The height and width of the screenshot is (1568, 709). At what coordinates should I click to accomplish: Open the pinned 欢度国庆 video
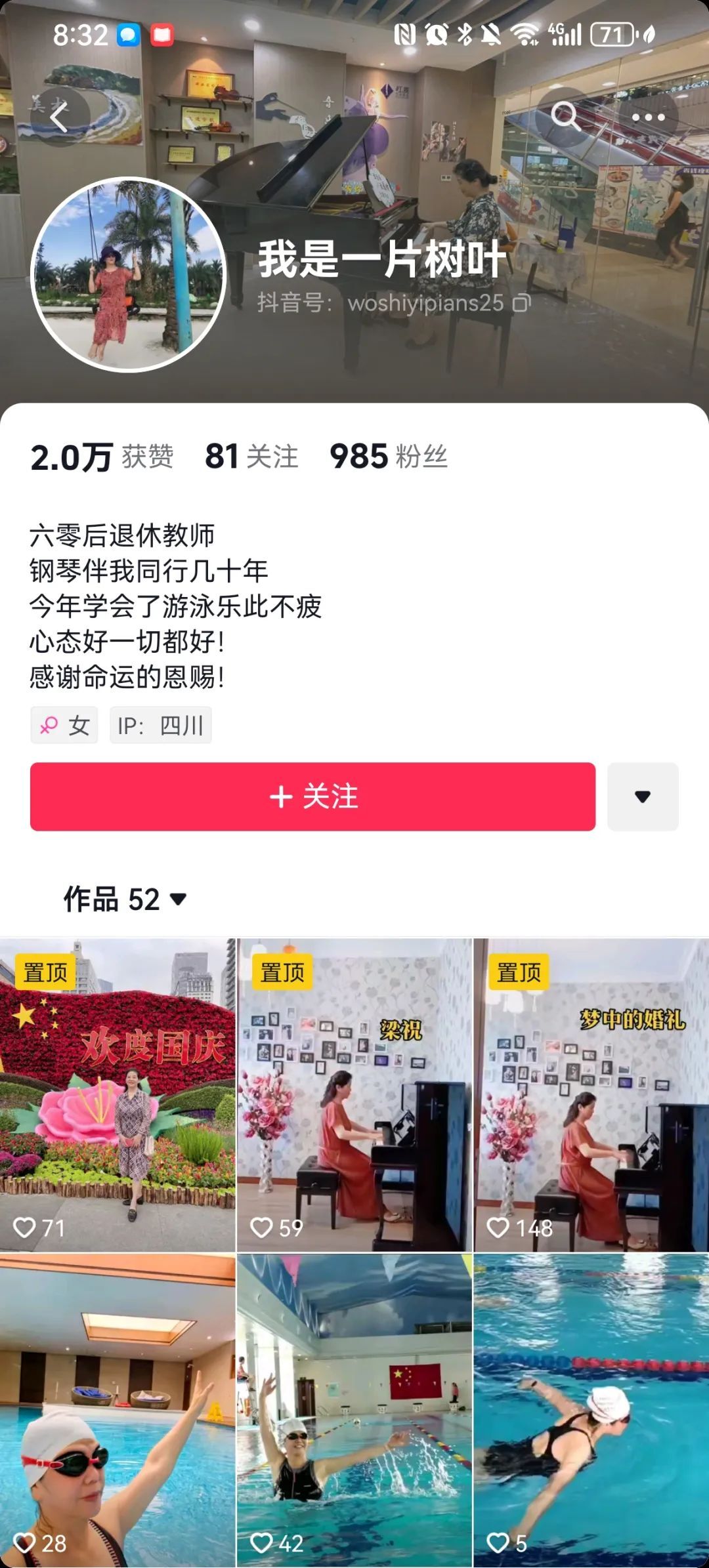click(118, 1094)
